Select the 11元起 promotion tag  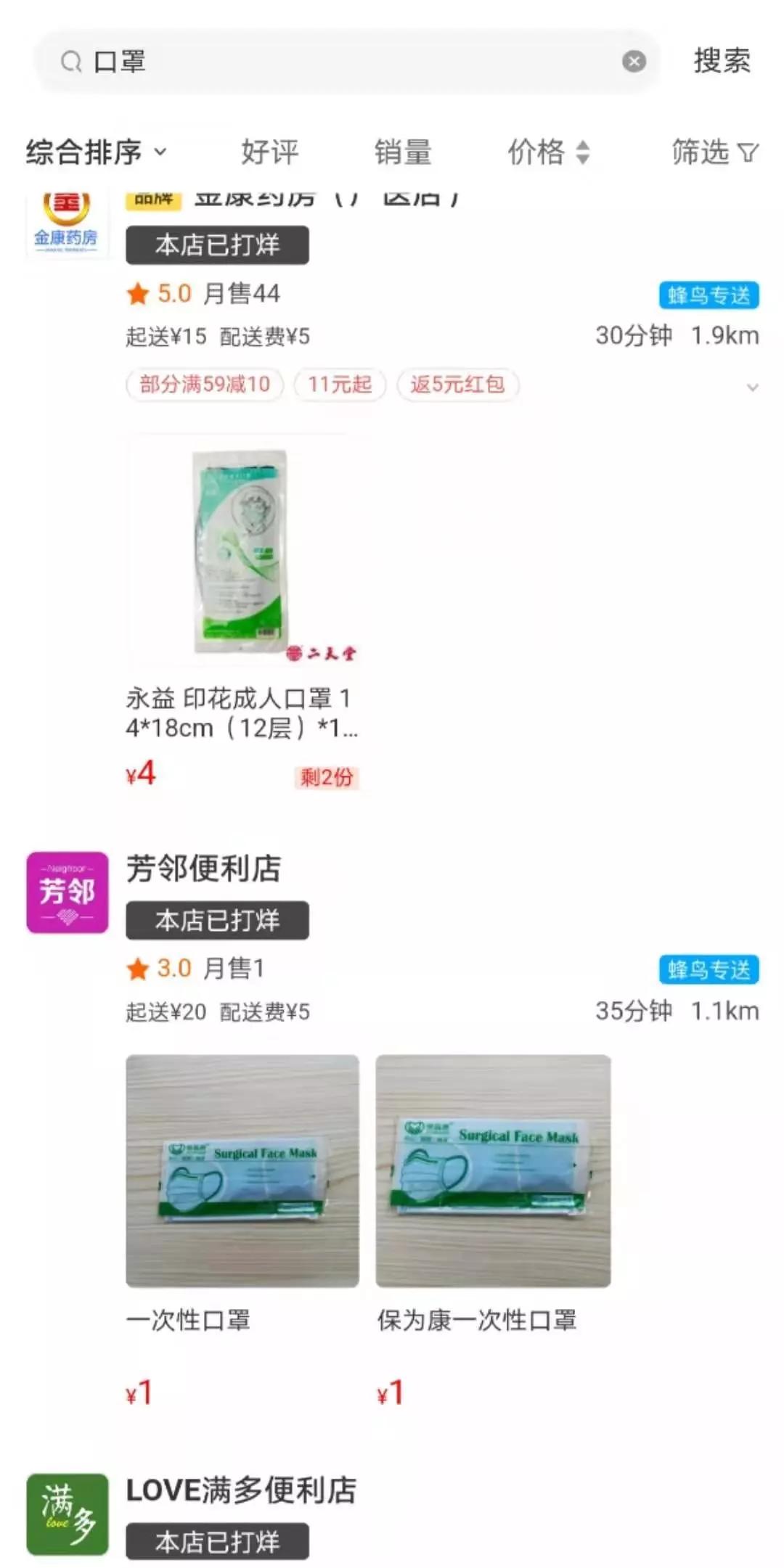pos(340,385)
